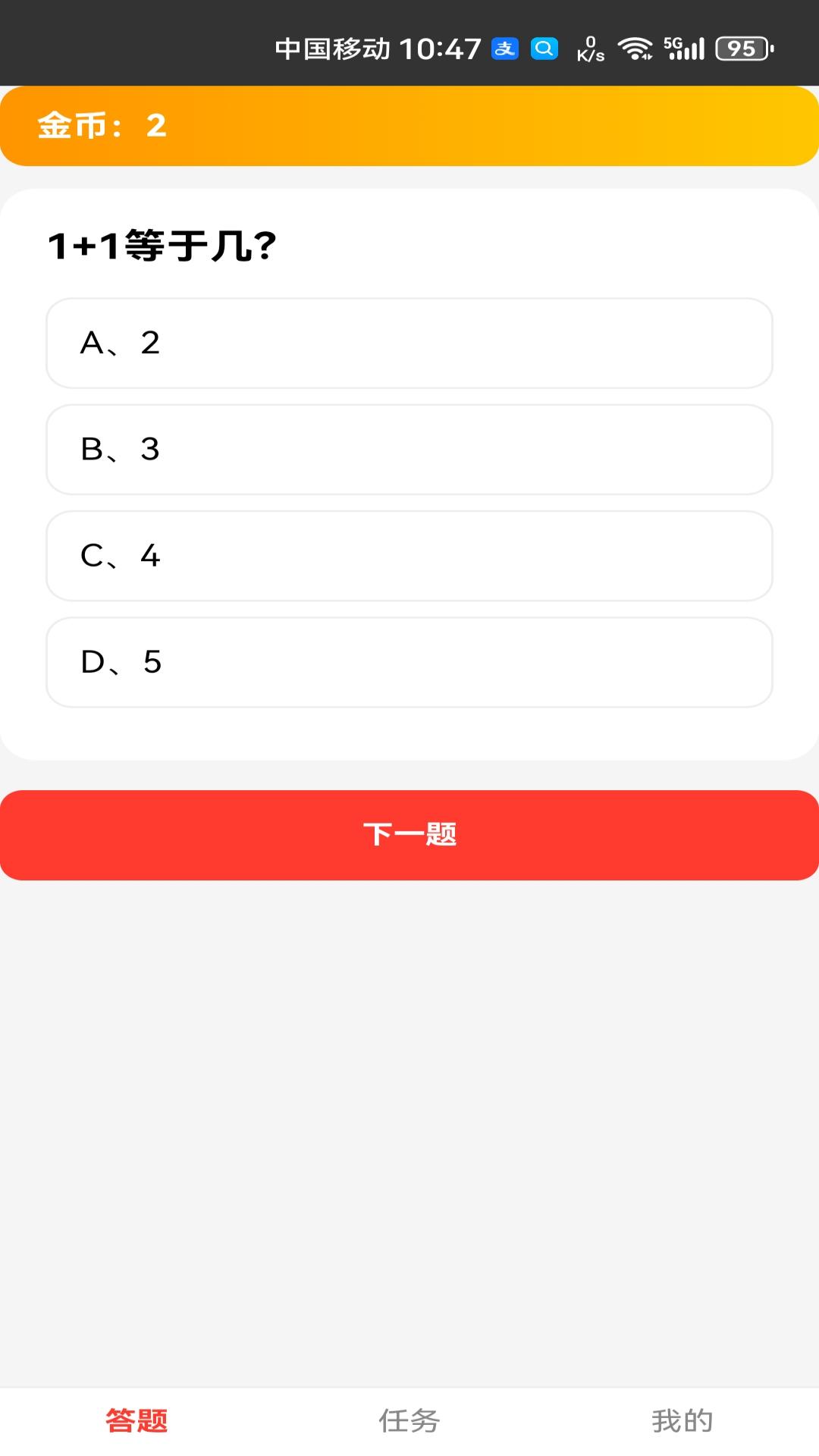Go to the 答题 tab
Image resolution: width=819 pixels, height=1456 pixels.
tap(136, 1421)
